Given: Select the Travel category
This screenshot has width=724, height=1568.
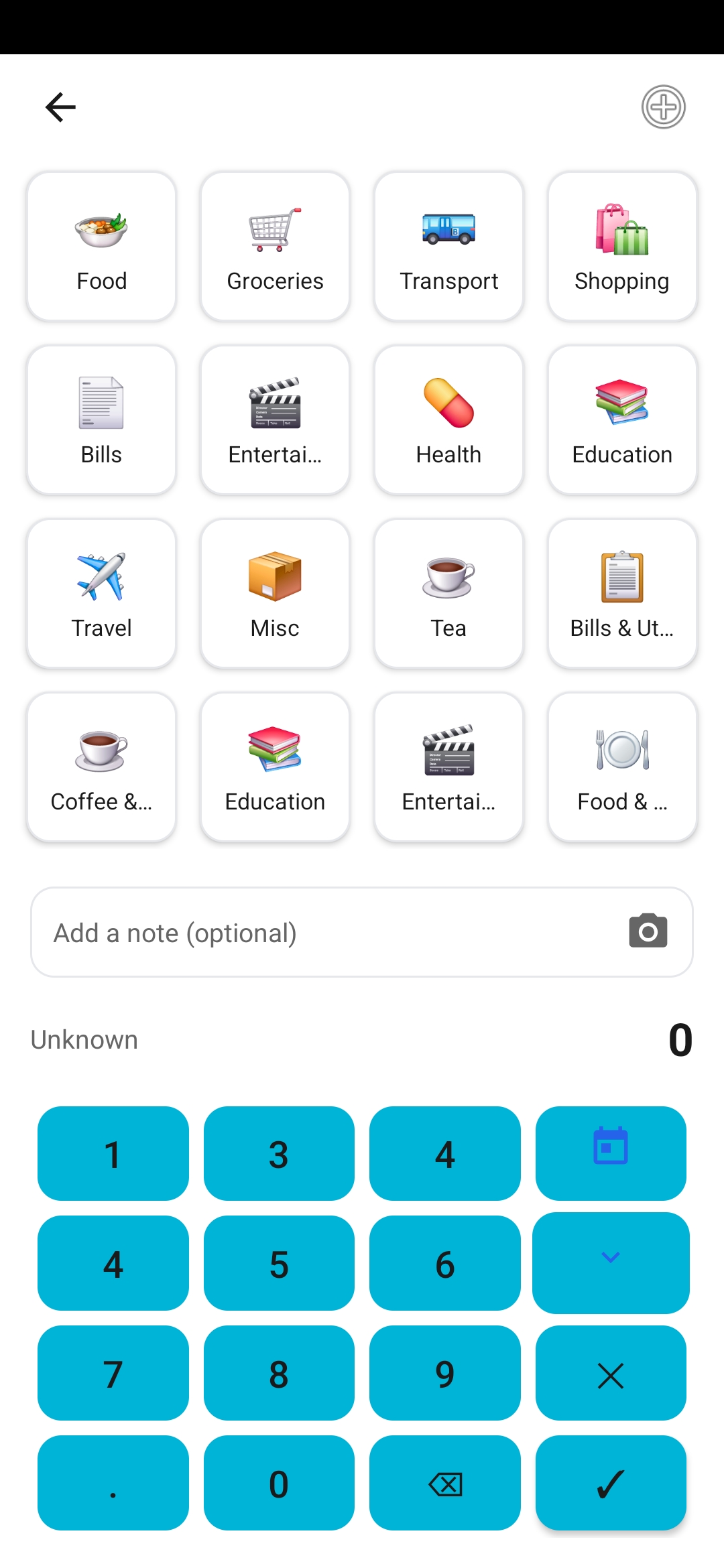Looking at the screenshot, I should click(101, 593).
